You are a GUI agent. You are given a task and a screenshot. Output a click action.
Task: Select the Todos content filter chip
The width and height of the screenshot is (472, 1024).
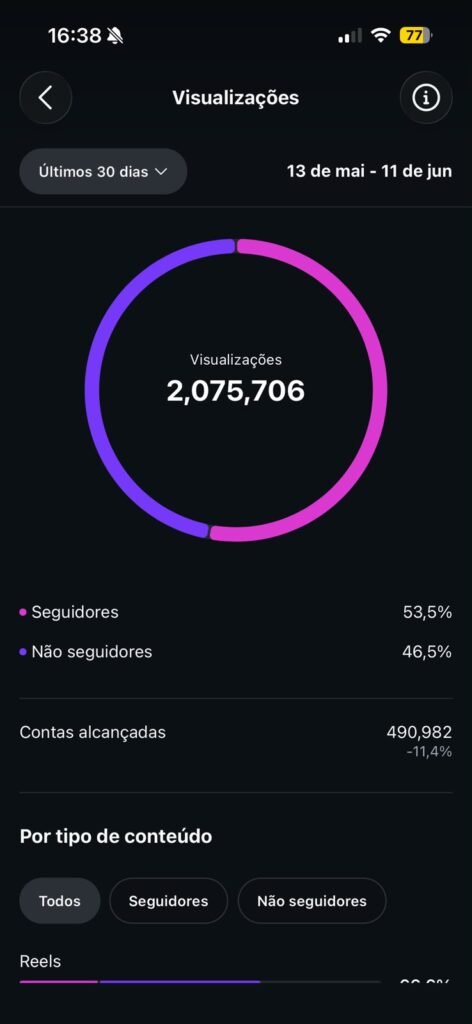tap(59, 901)
